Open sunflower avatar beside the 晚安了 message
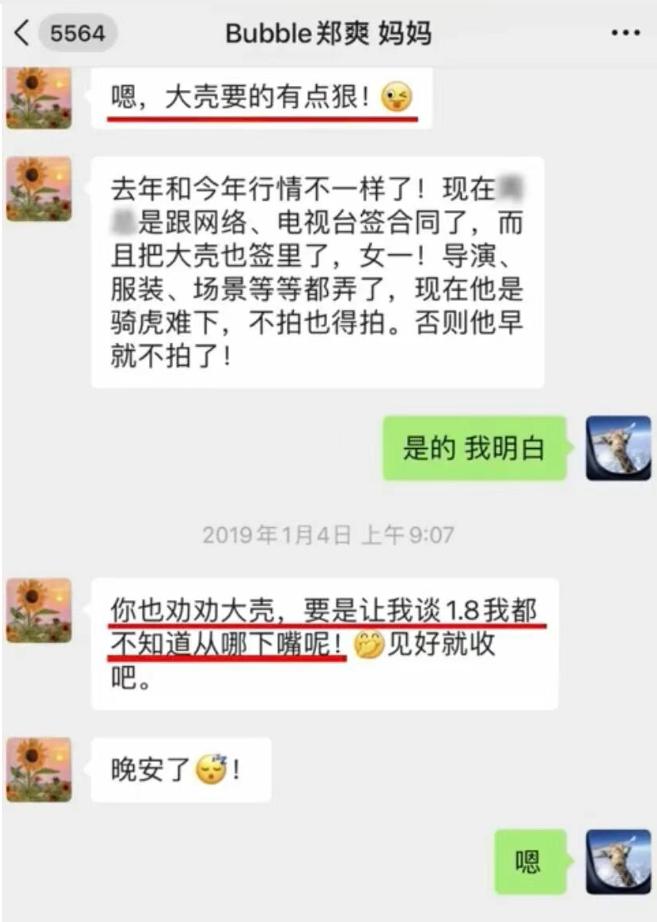 (x=39, y=770)
